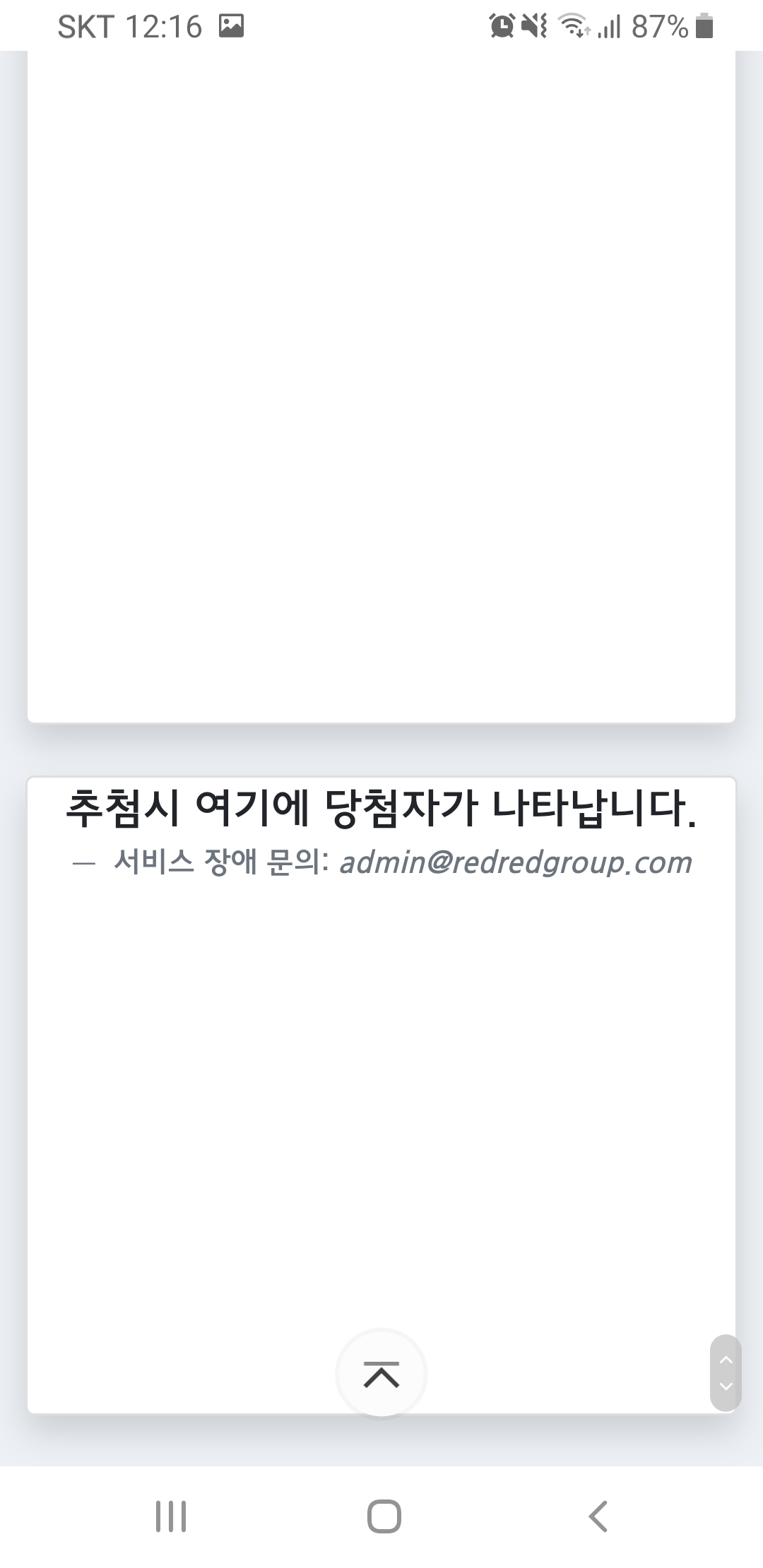Go back with the system back button
This screenshot has width=763, height=1568.
click(598, 1516)
